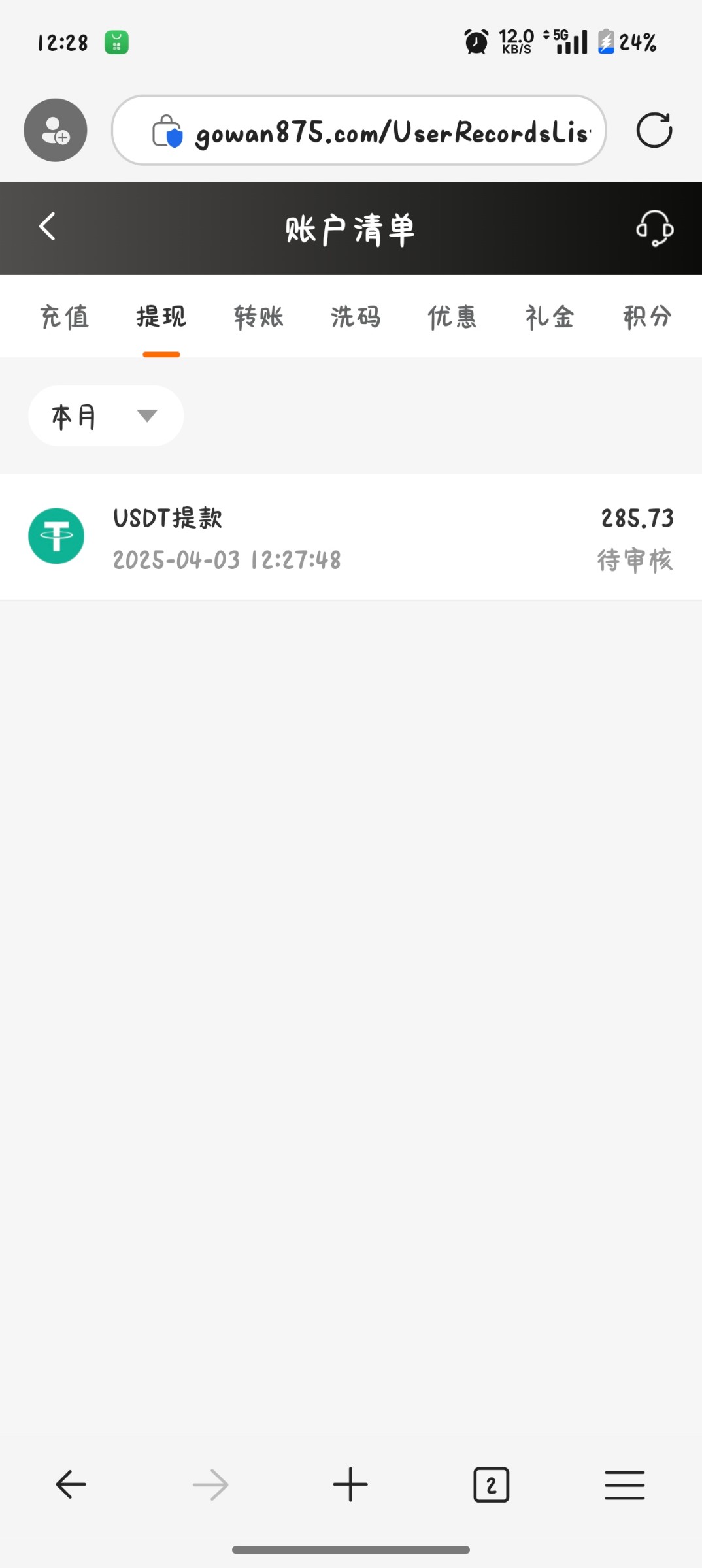
Task: Open the USDT提款 285.73 record
Action: (x=351, y=537)
